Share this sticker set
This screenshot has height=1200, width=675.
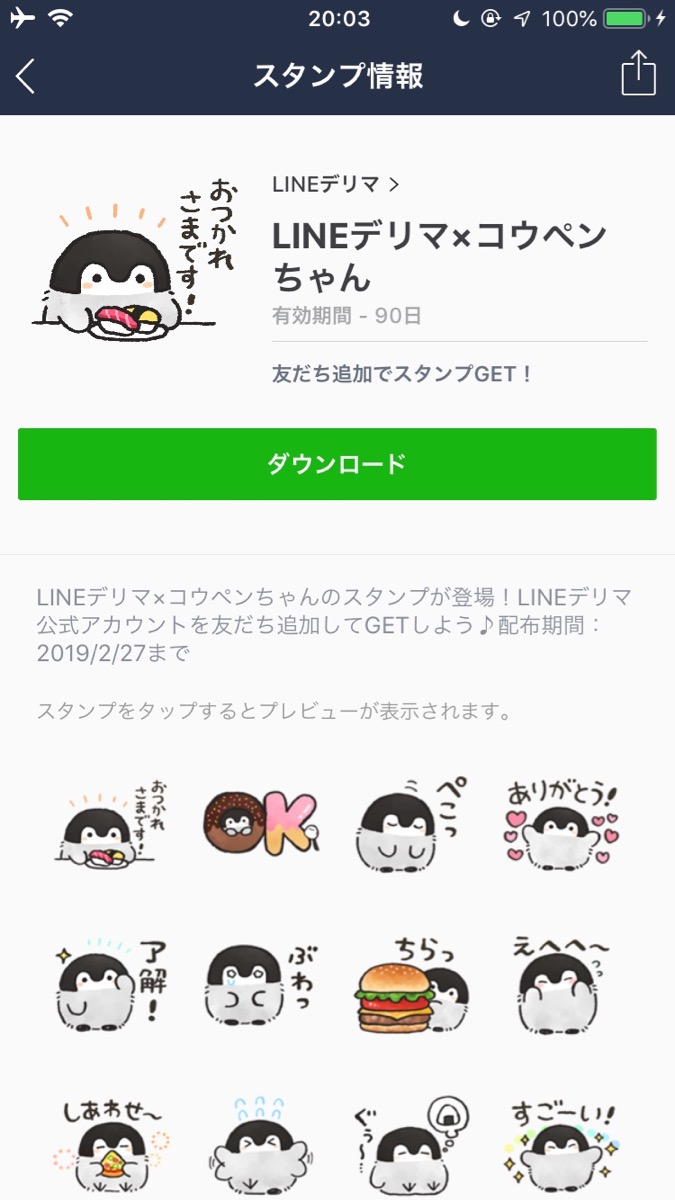point(638,75)
